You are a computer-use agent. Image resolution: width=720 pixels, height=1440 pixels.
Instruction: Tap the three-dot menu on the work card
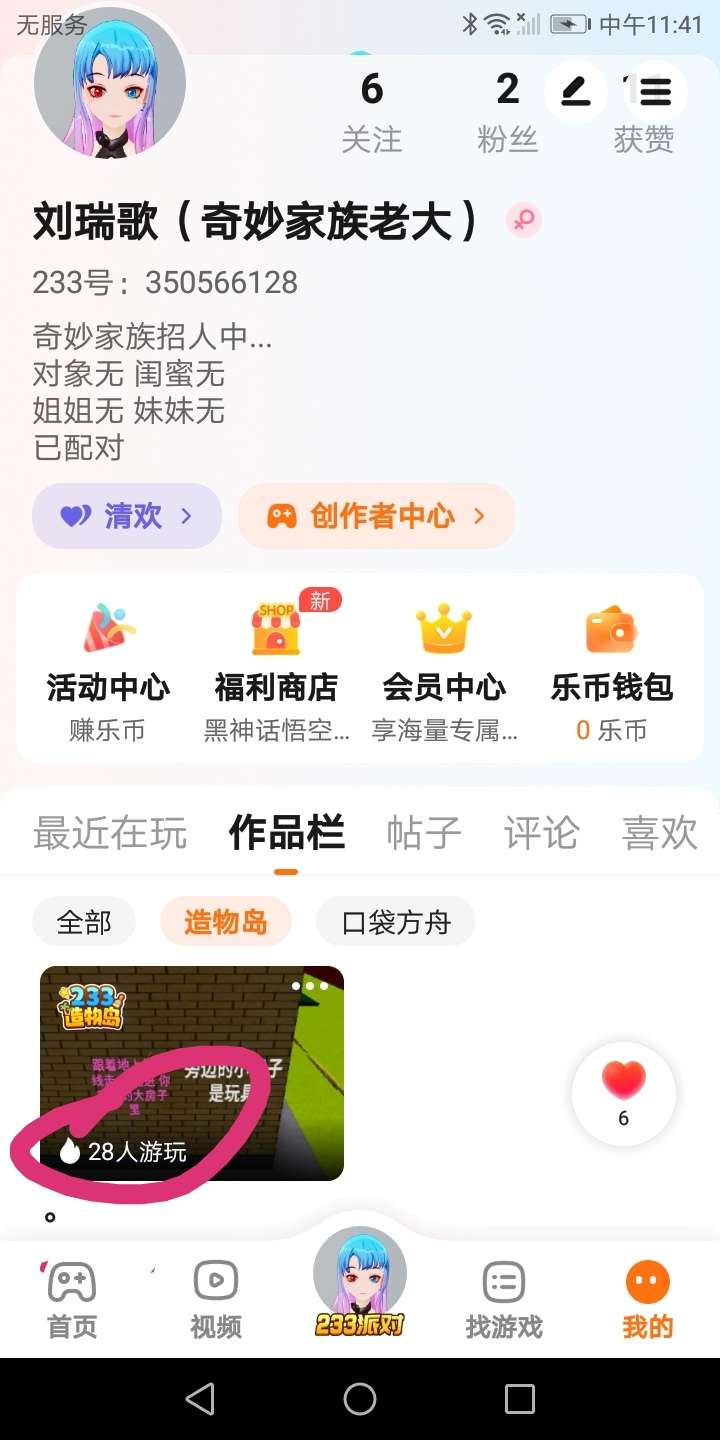[310, 986]
